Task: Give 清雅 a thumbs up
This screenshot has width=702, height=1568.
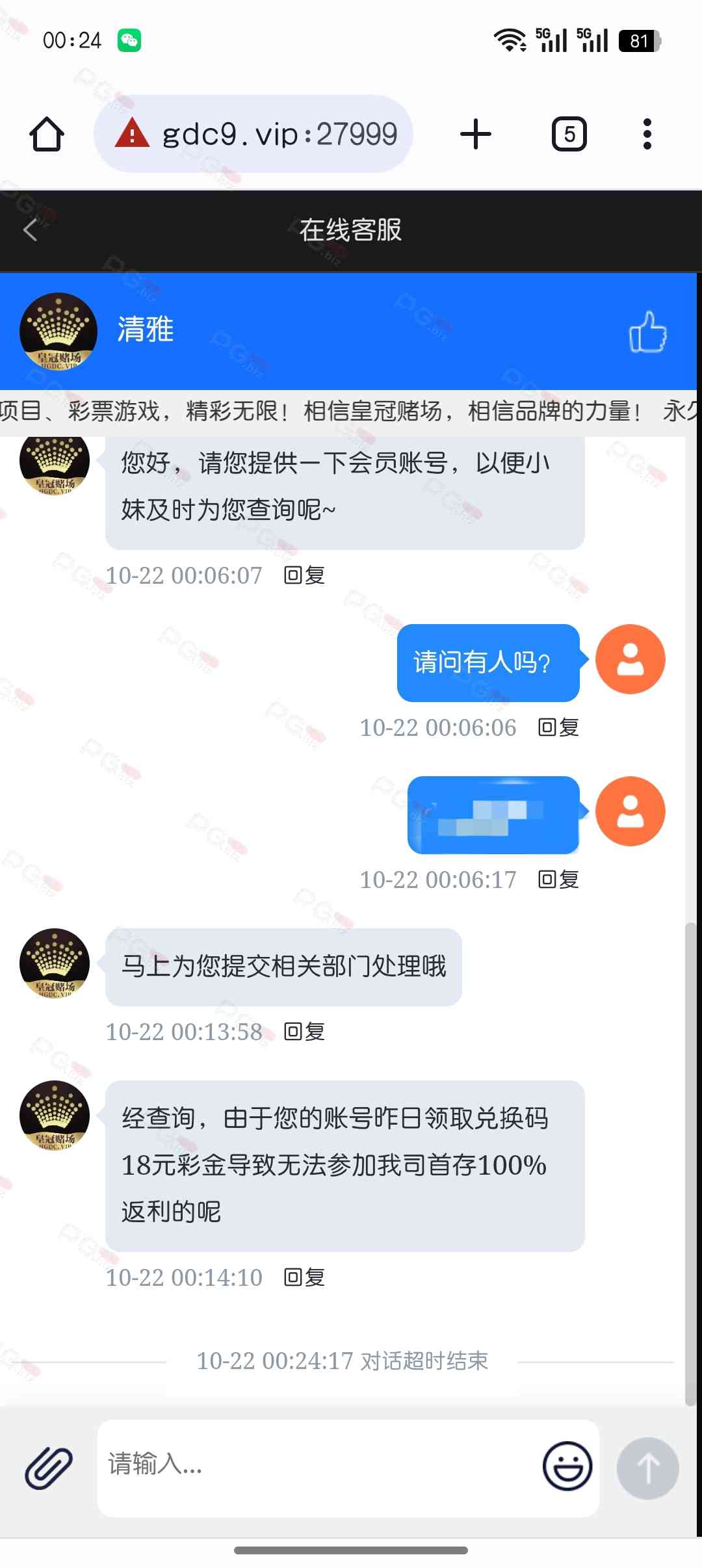Action: pos(647,332)
